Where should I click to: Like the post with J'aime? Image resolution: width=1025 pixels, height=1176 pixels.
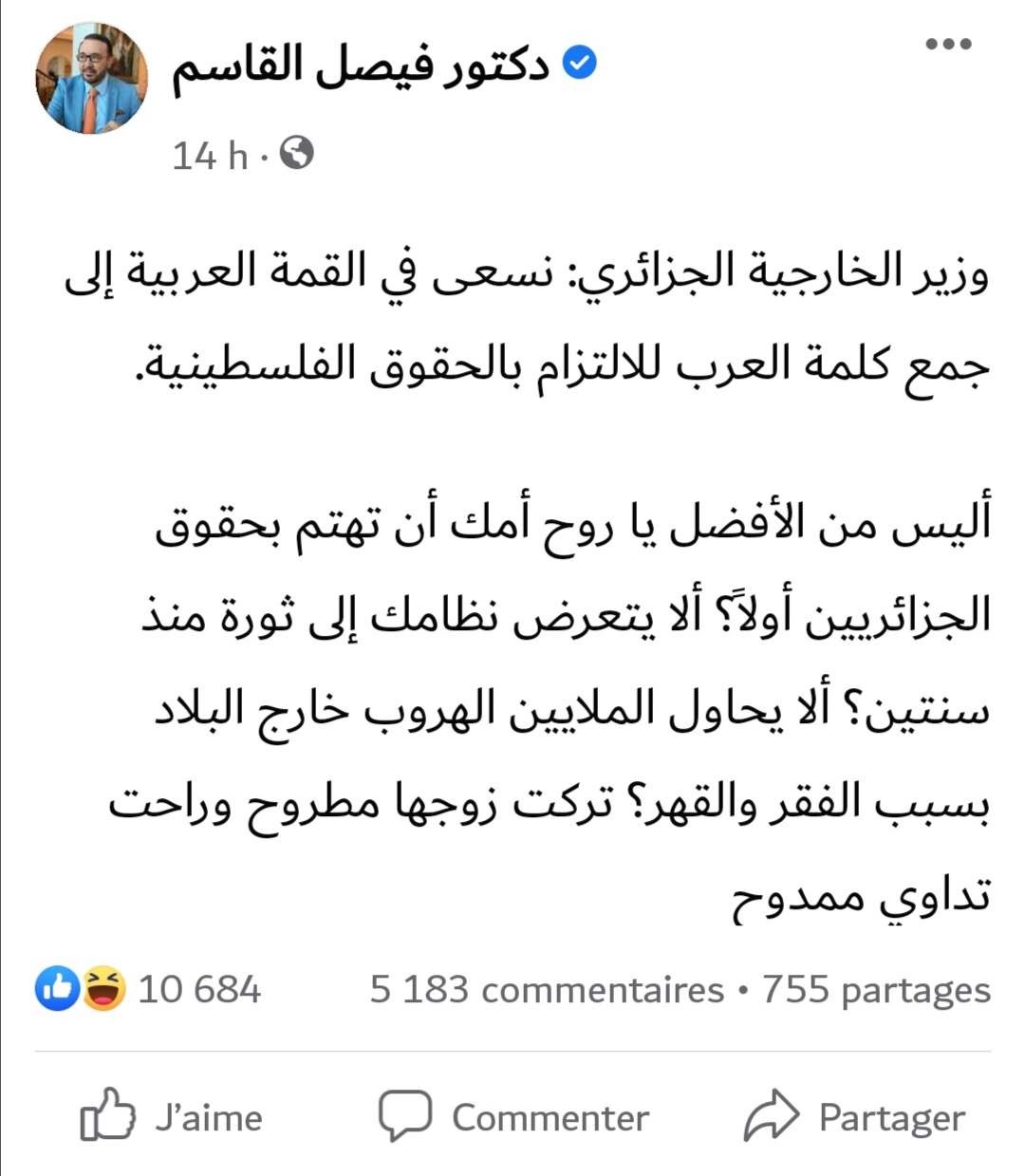[171, 1117]
